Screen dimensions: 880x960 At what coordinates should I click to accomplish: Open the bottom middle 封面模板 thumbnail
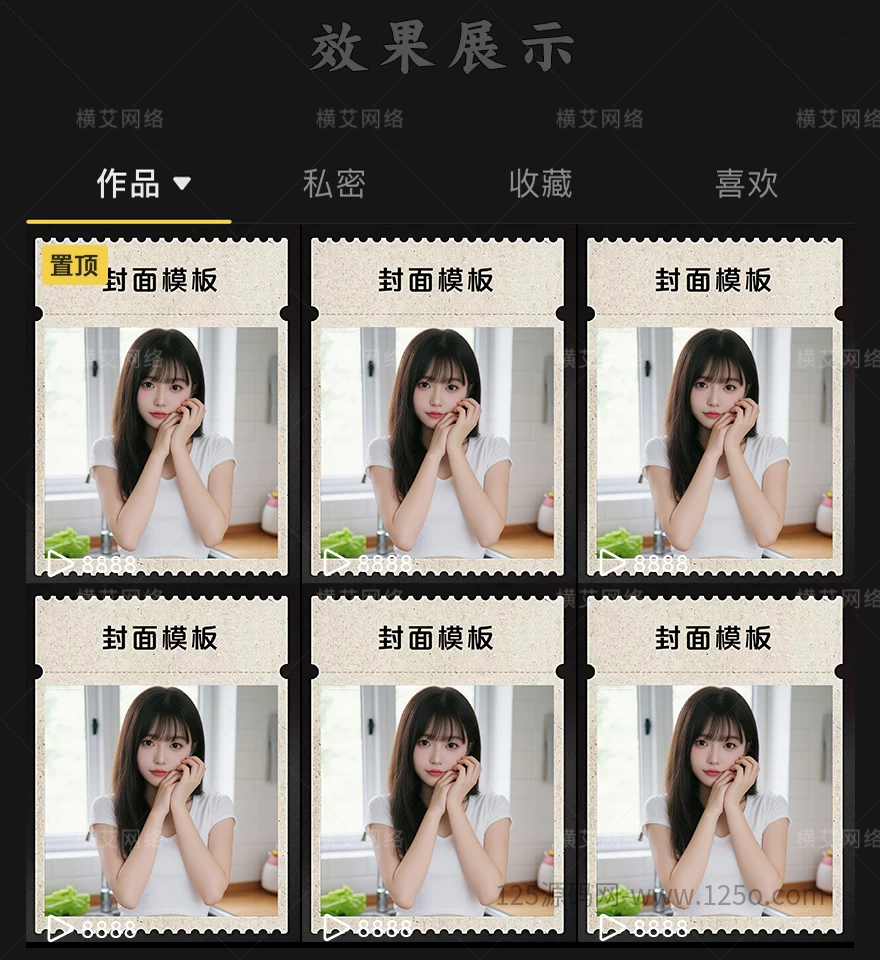coord(440,800)
